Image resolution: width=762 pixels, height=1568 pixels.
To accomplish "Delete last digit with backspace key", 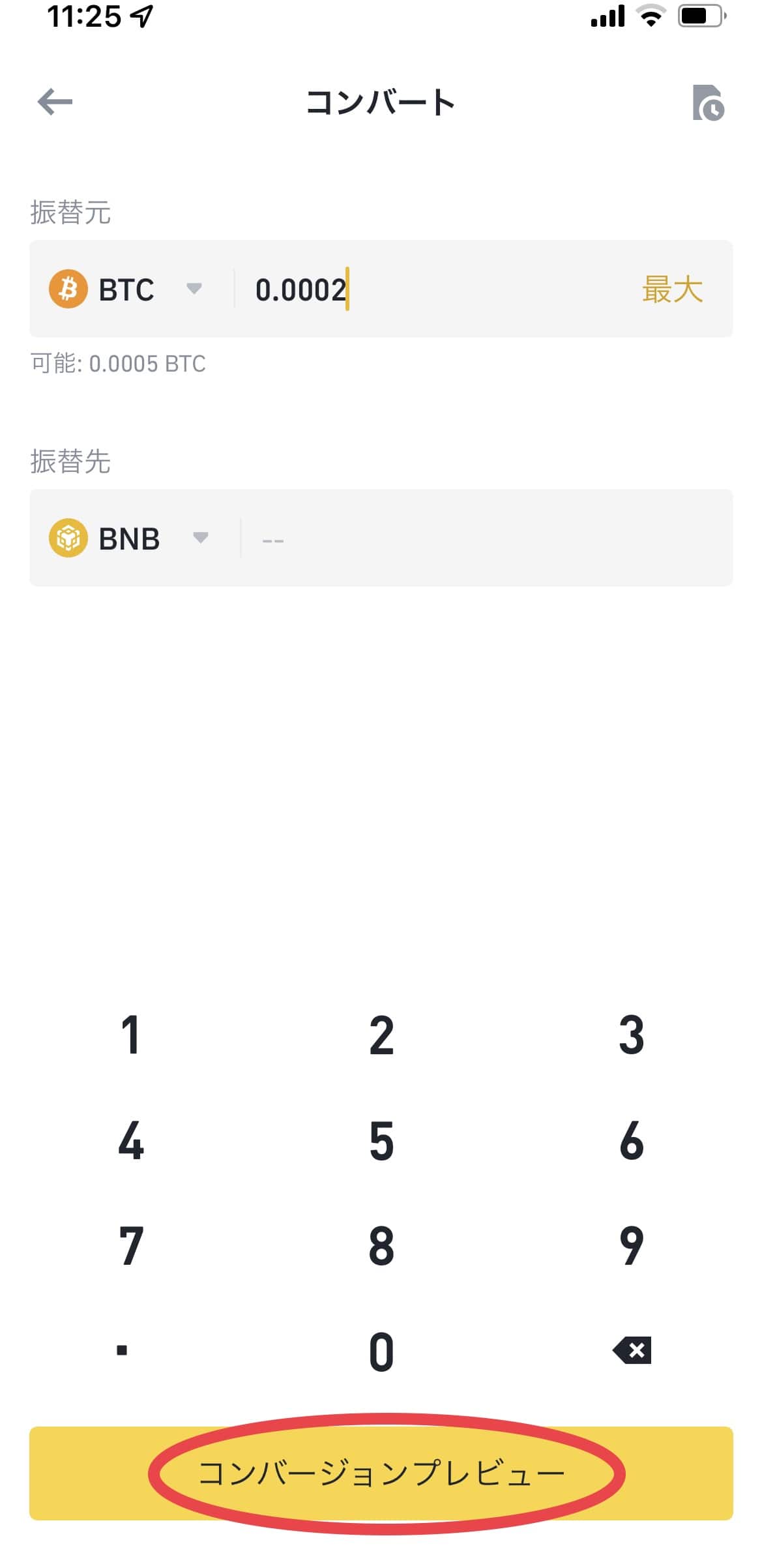I will [632, 1350].
